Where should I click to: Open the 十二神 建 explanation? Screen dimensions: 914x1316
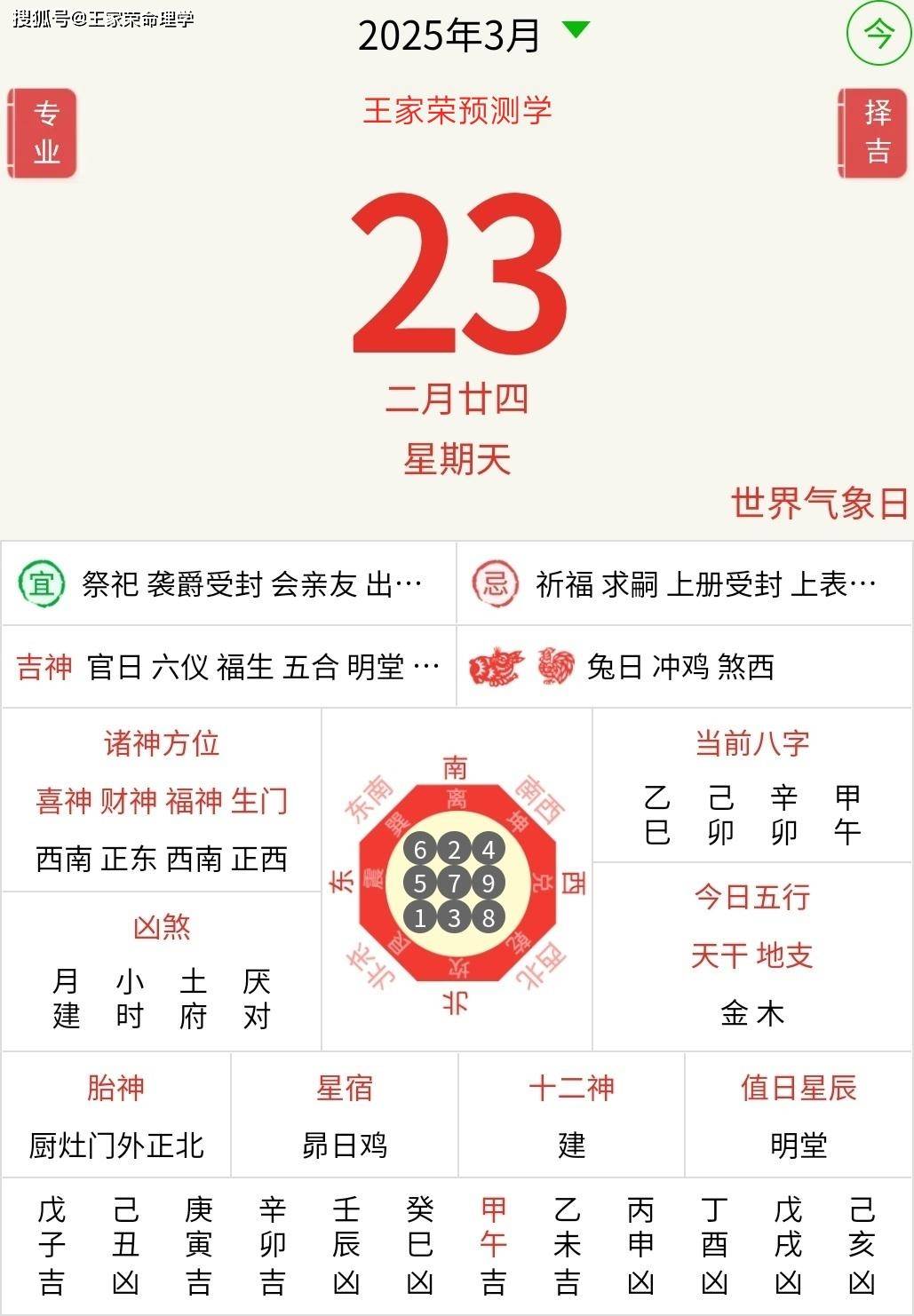coord(571,1116)
